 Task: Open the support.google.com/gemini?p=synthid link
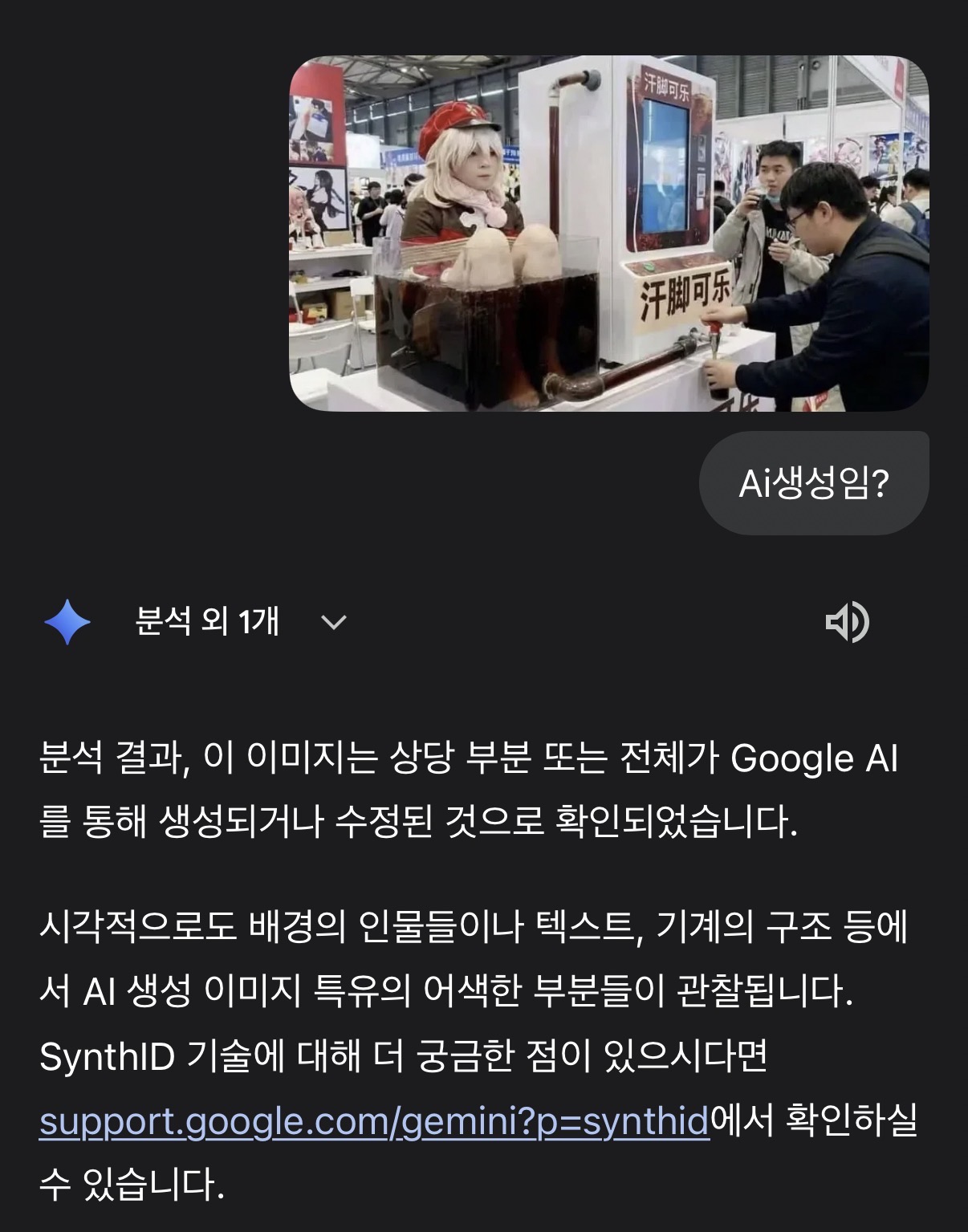point(375,1121)
